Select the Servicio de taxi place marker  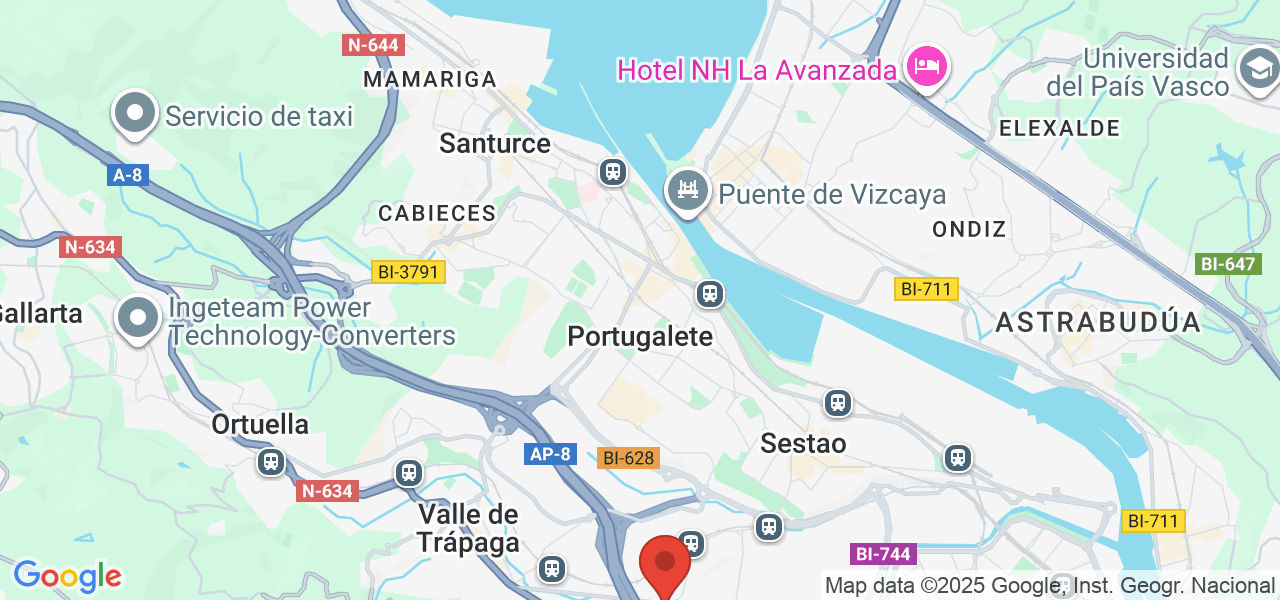tap(136, 113)
